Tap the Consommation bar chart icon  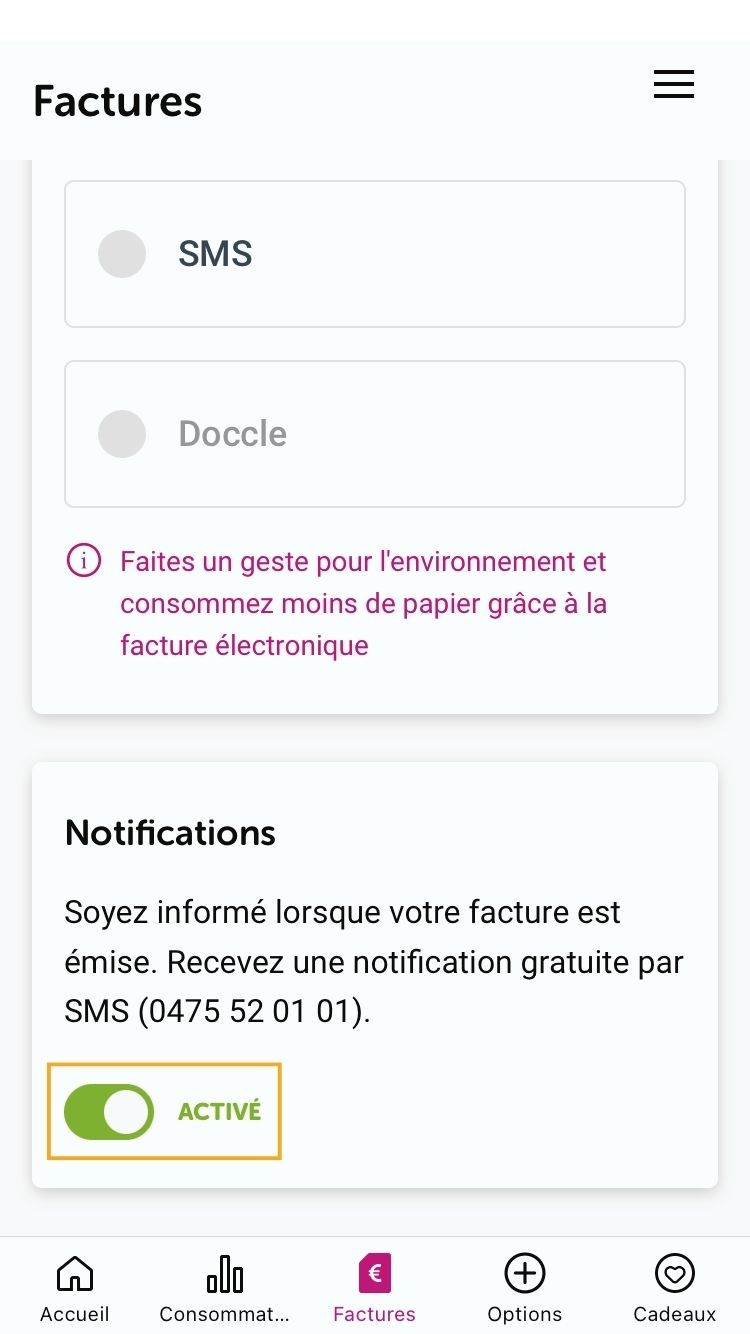point(224,1271)
